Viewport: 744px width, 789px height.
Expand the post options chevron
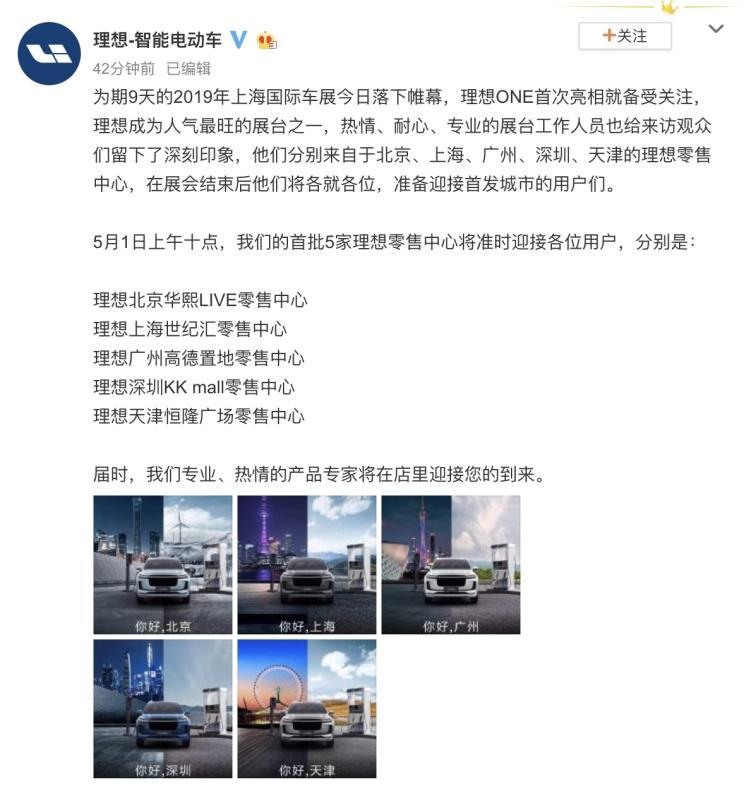click(715, 30)
